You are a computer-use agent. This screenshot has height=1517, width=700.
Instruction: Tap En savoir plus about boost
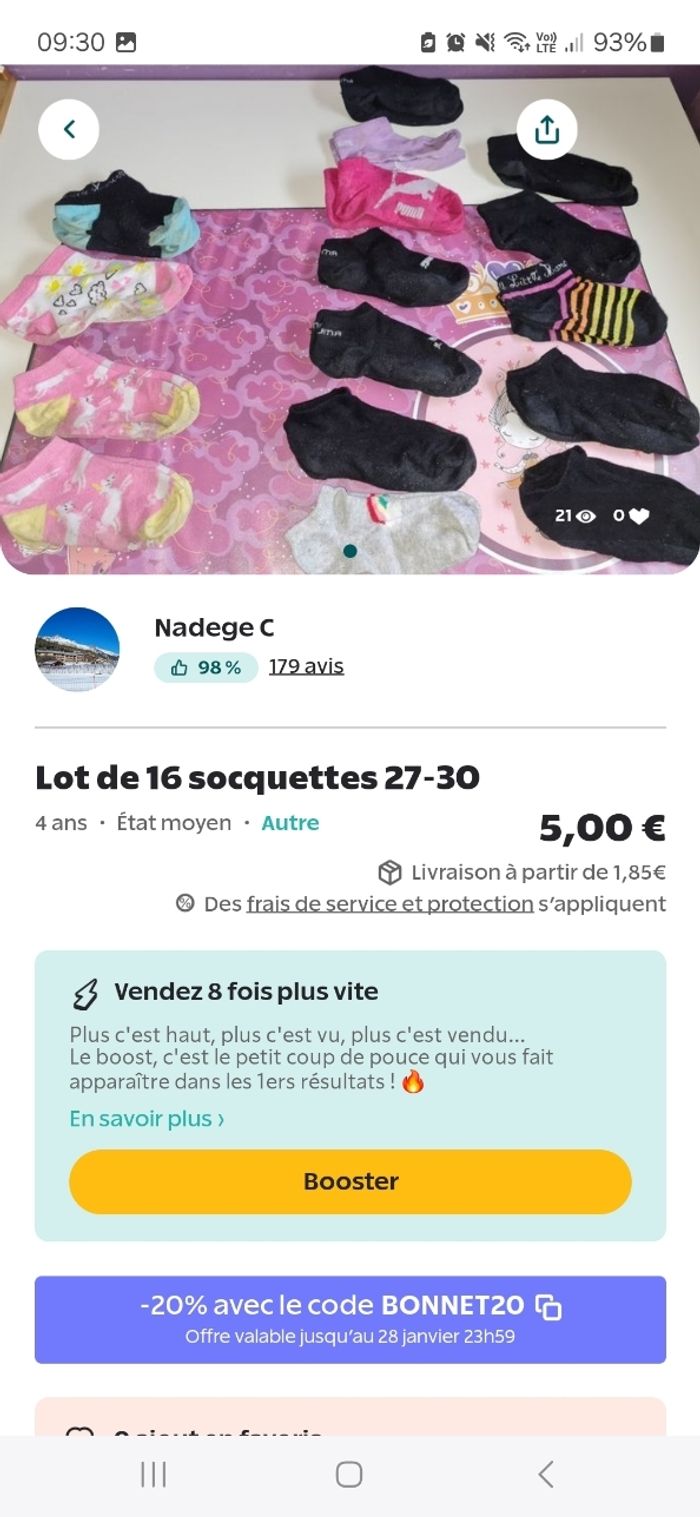pos(146,1119)
